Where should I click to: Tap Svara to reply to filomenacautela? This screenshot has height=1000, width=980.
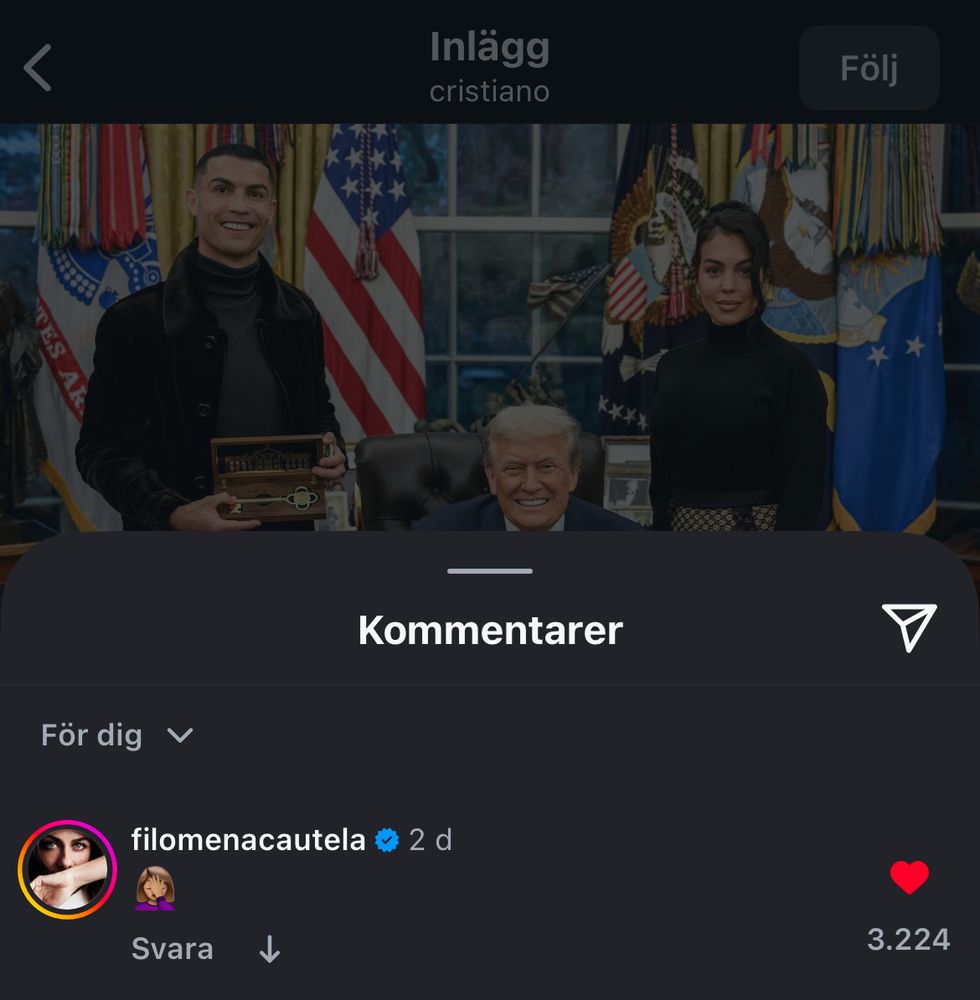[172, 949]
